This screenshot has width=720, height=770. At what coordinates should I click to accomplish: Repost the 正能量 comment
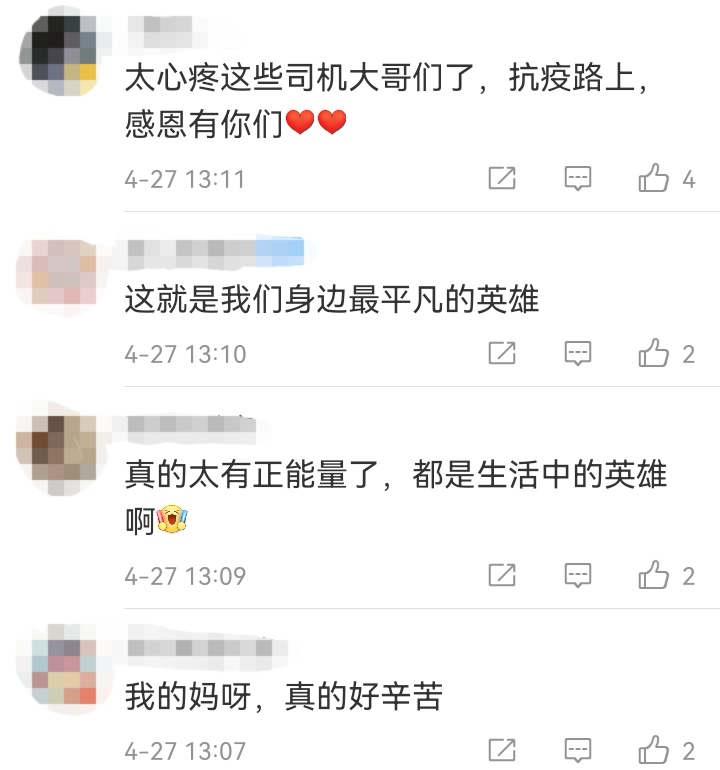[x=502, y=575]
